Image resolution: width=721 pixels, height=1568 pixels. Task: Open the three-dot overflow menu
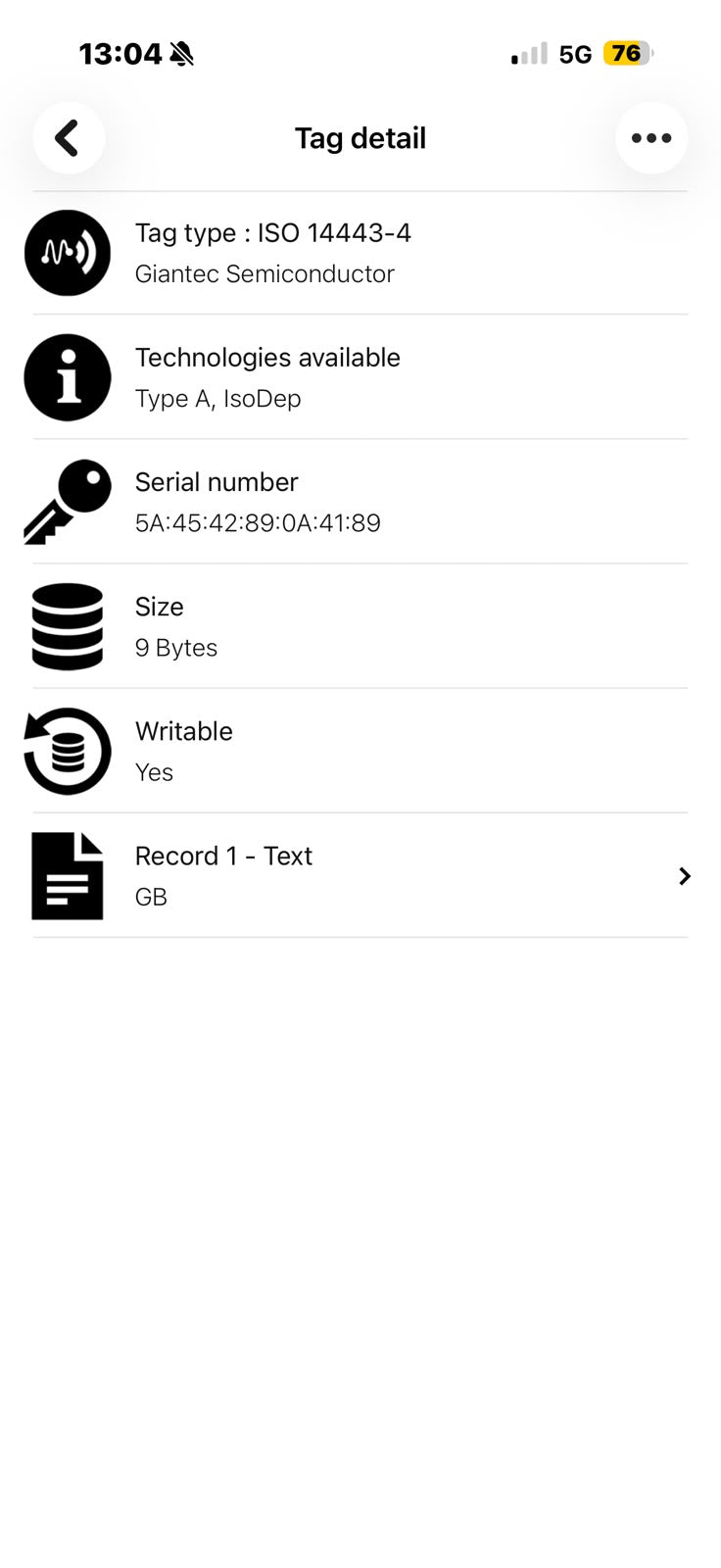pos(651,138)
